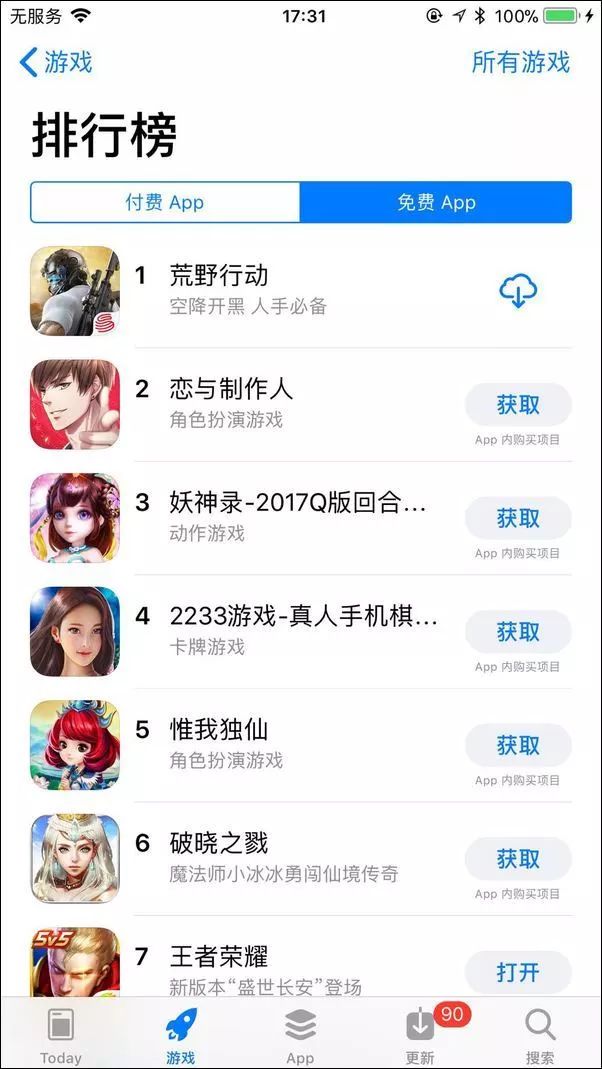Open 所有游戏 filter link

pyautogui.click(x=520, y=62)
